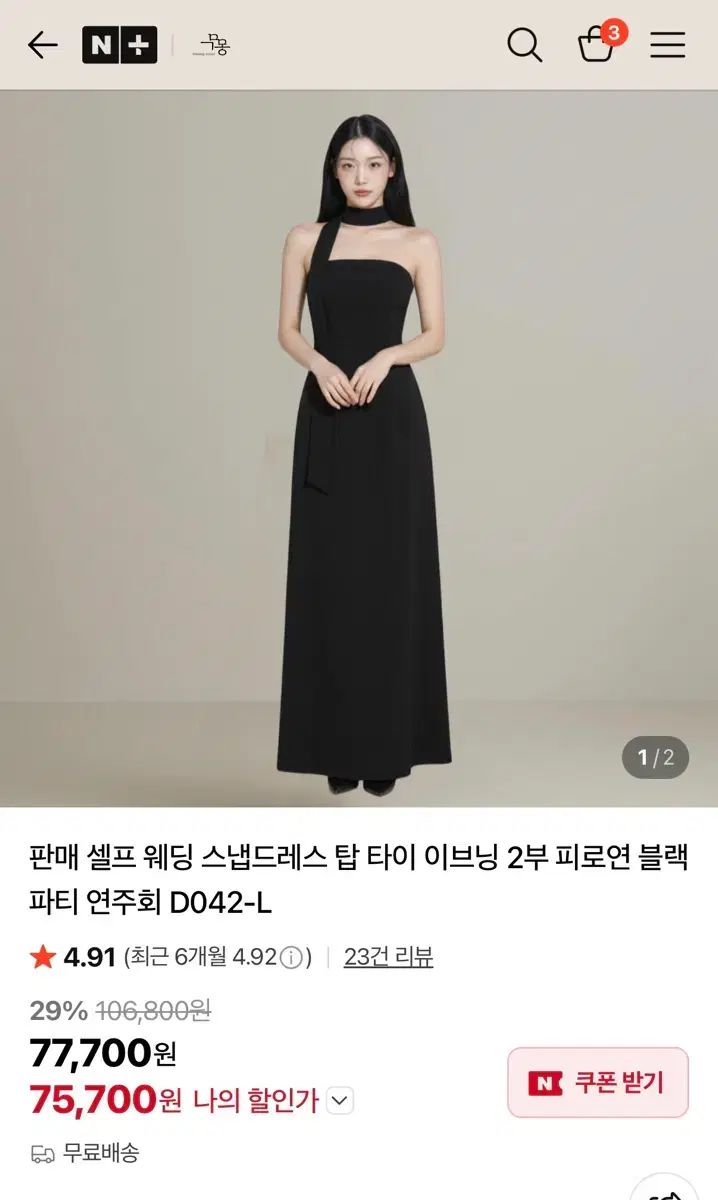Open the shopping cart with 3 items
718x1200 pixels.
tap(600, 42)
